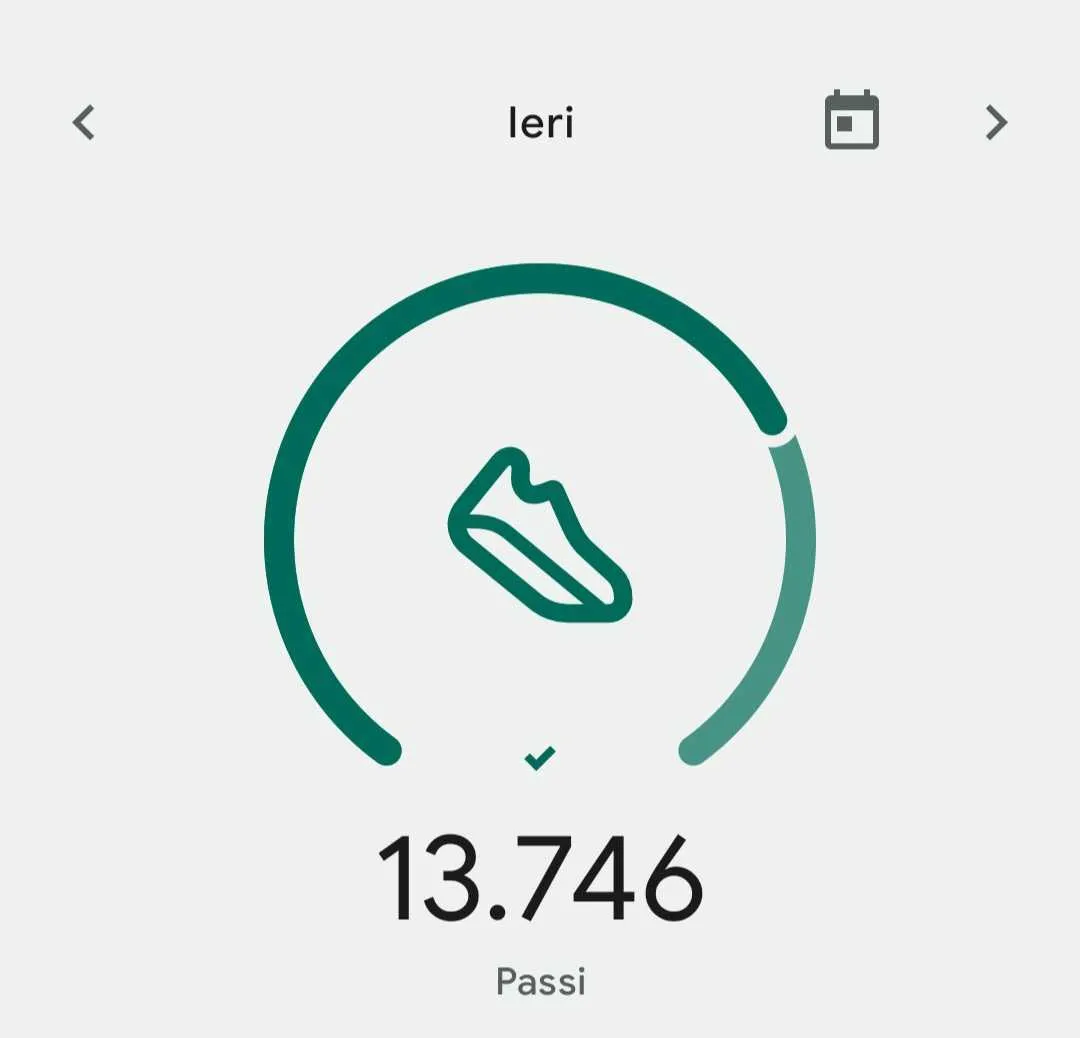Open the calendar date picker
Viewport: 1080px width, 1038px height.
[x=851, y=121]
